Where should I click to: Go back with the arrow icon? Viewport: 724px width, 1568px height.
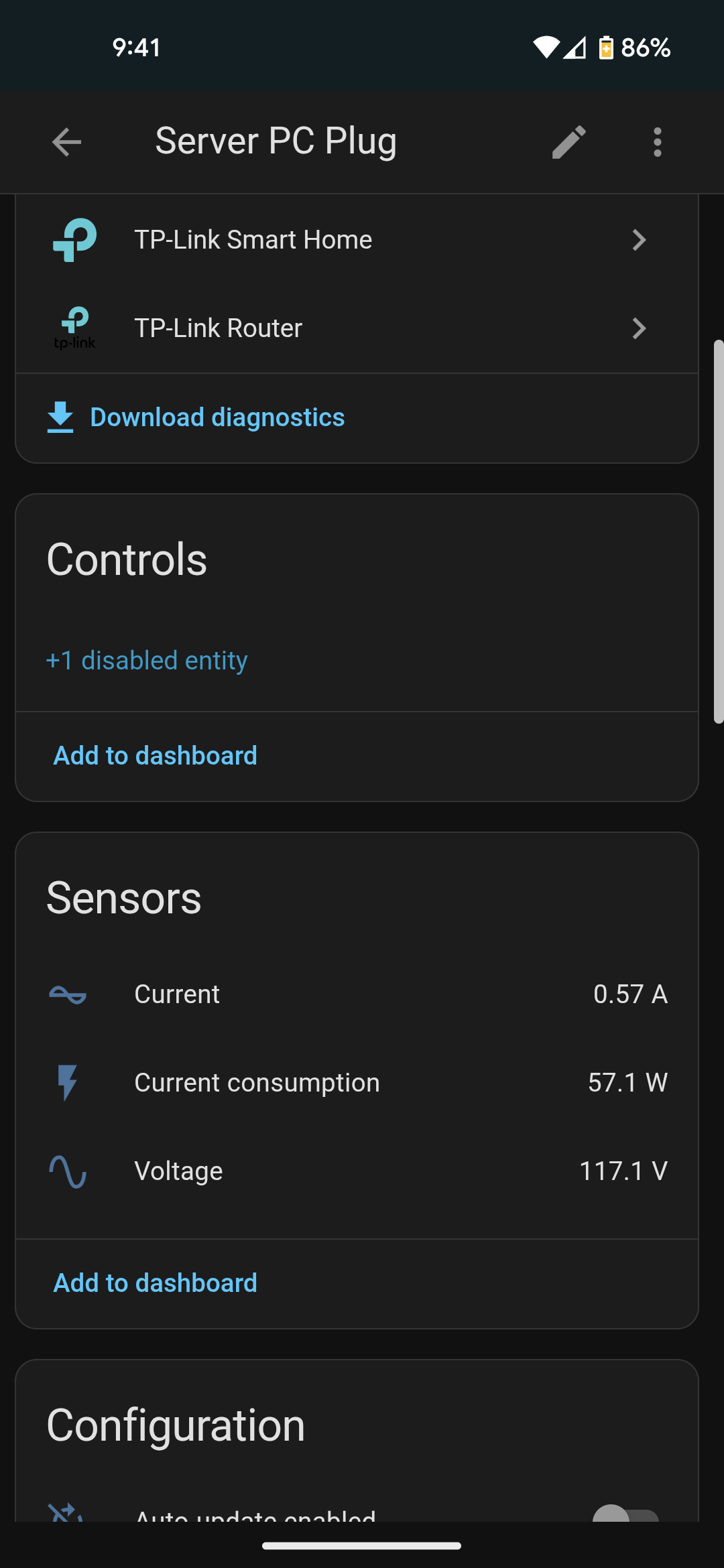[x=66, y=142]
